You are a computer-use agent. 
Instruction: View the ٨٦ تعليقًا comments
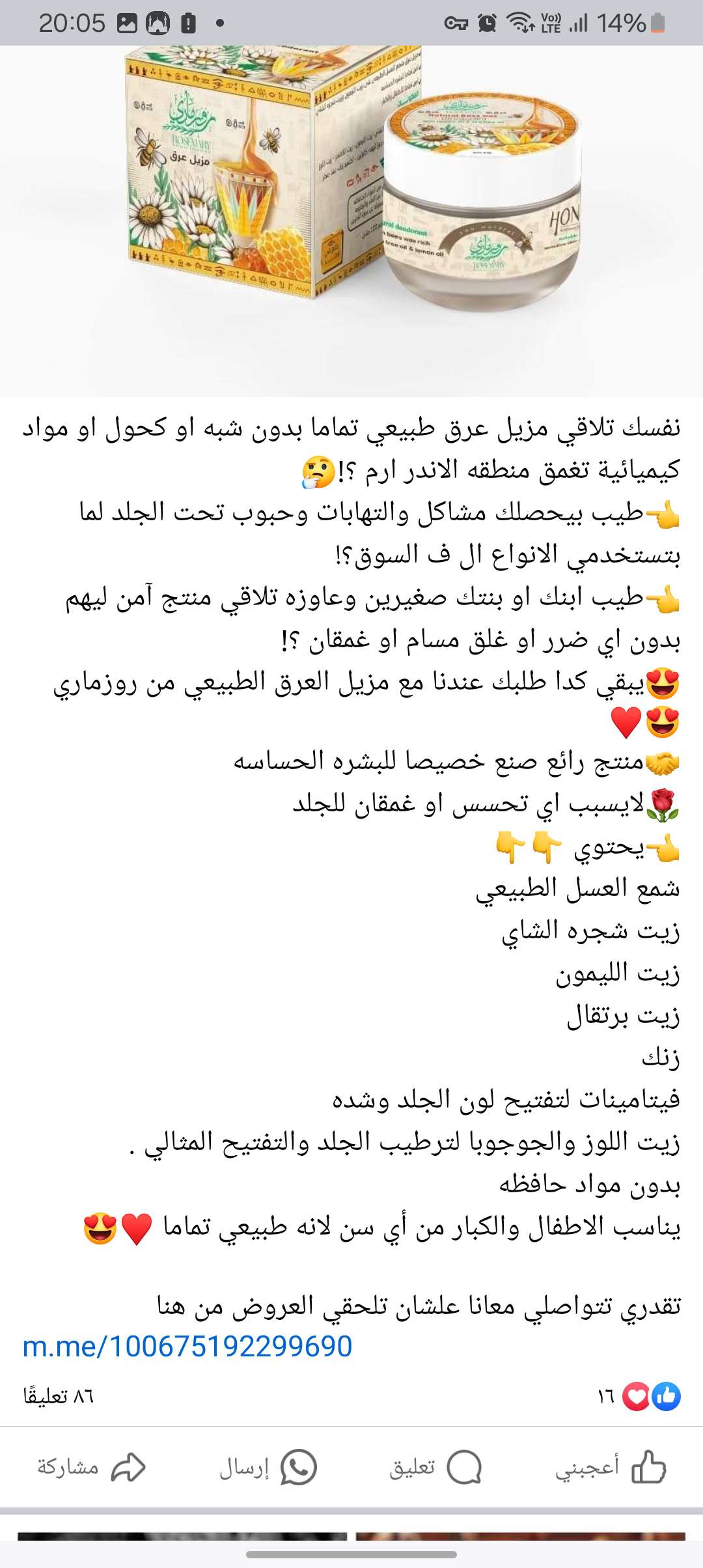click(59, 1396)
